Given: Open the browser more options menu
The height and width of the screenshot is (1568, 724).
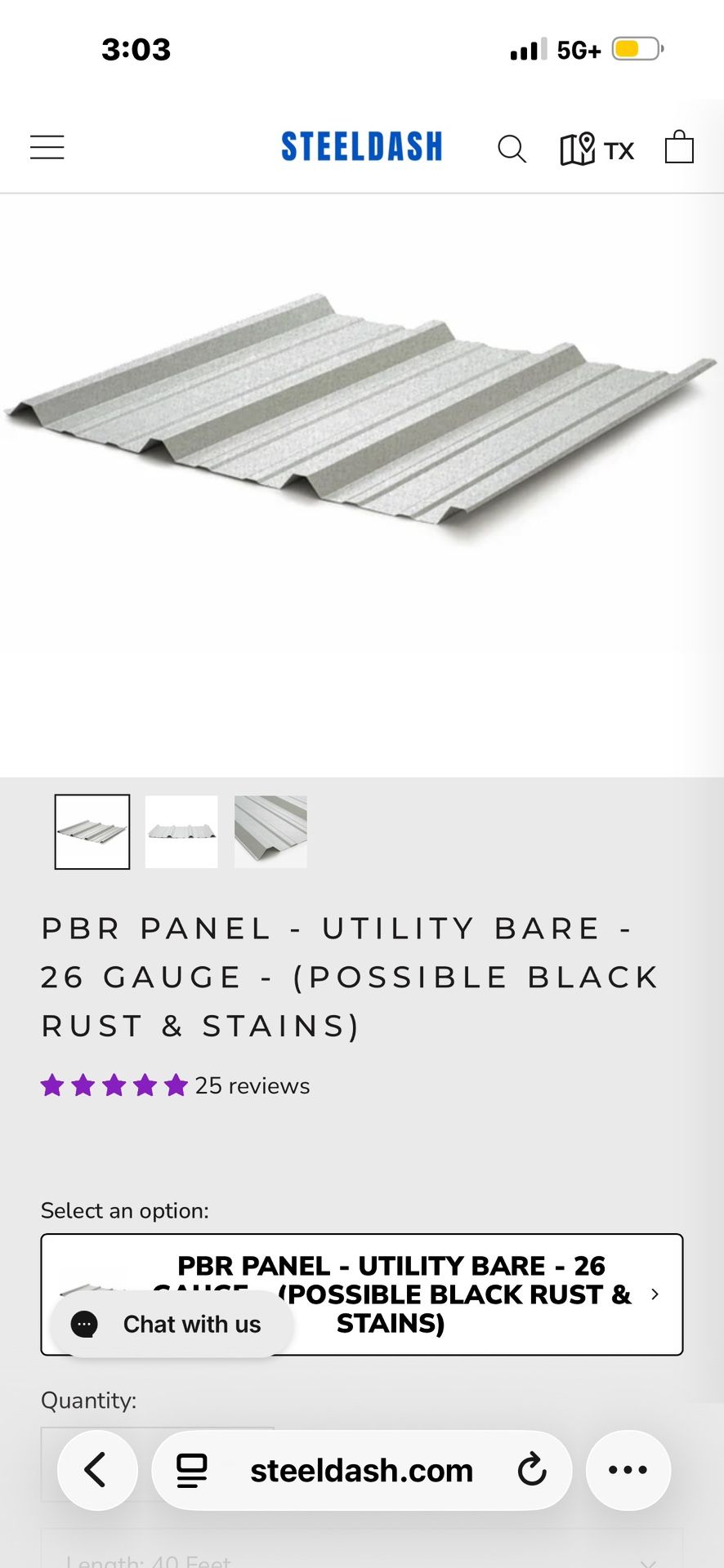Looking at the screenshot, I should tap(628, 1470).
